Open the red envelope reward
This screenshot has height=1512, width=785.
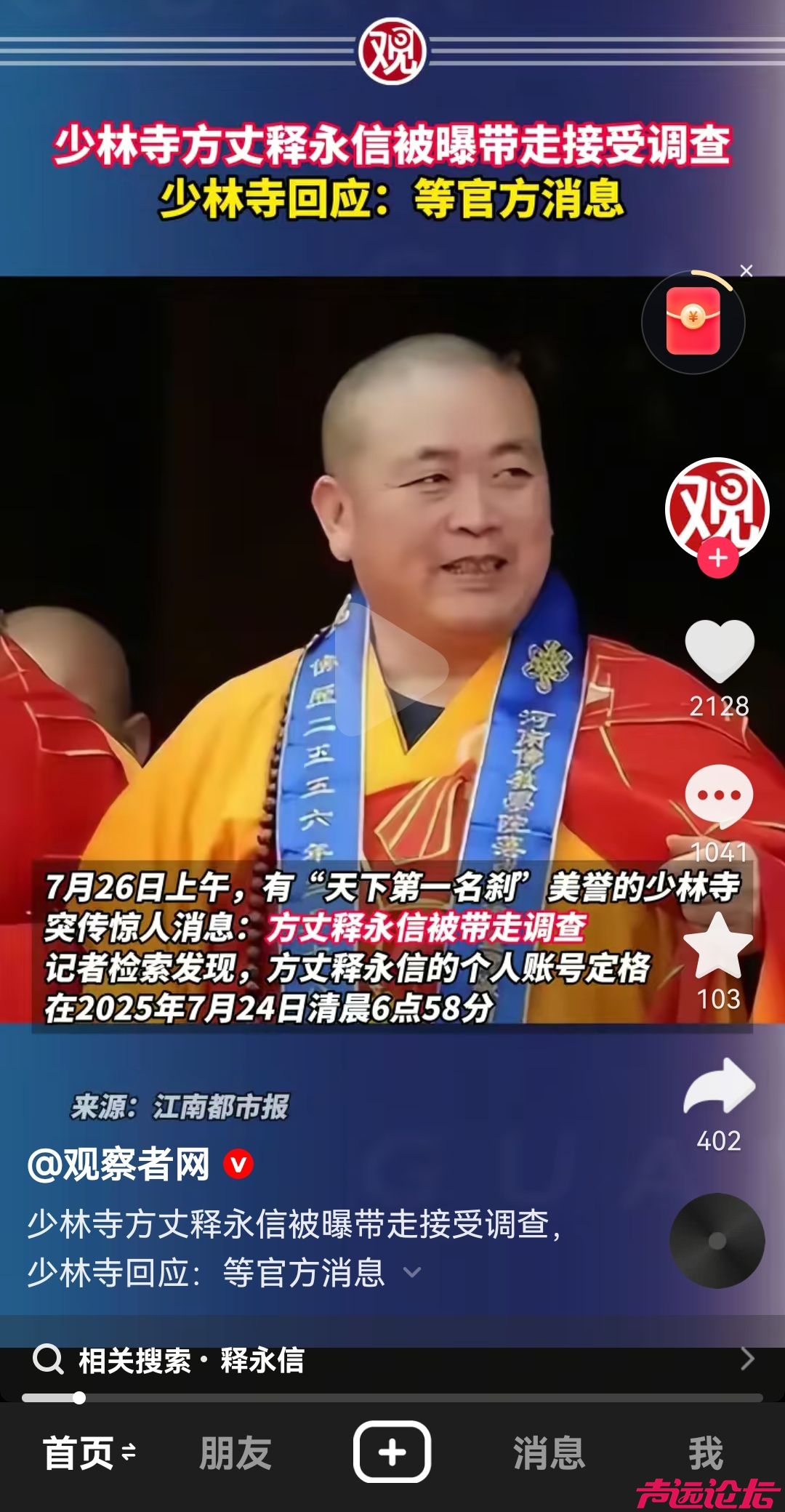tap(693, 322)
